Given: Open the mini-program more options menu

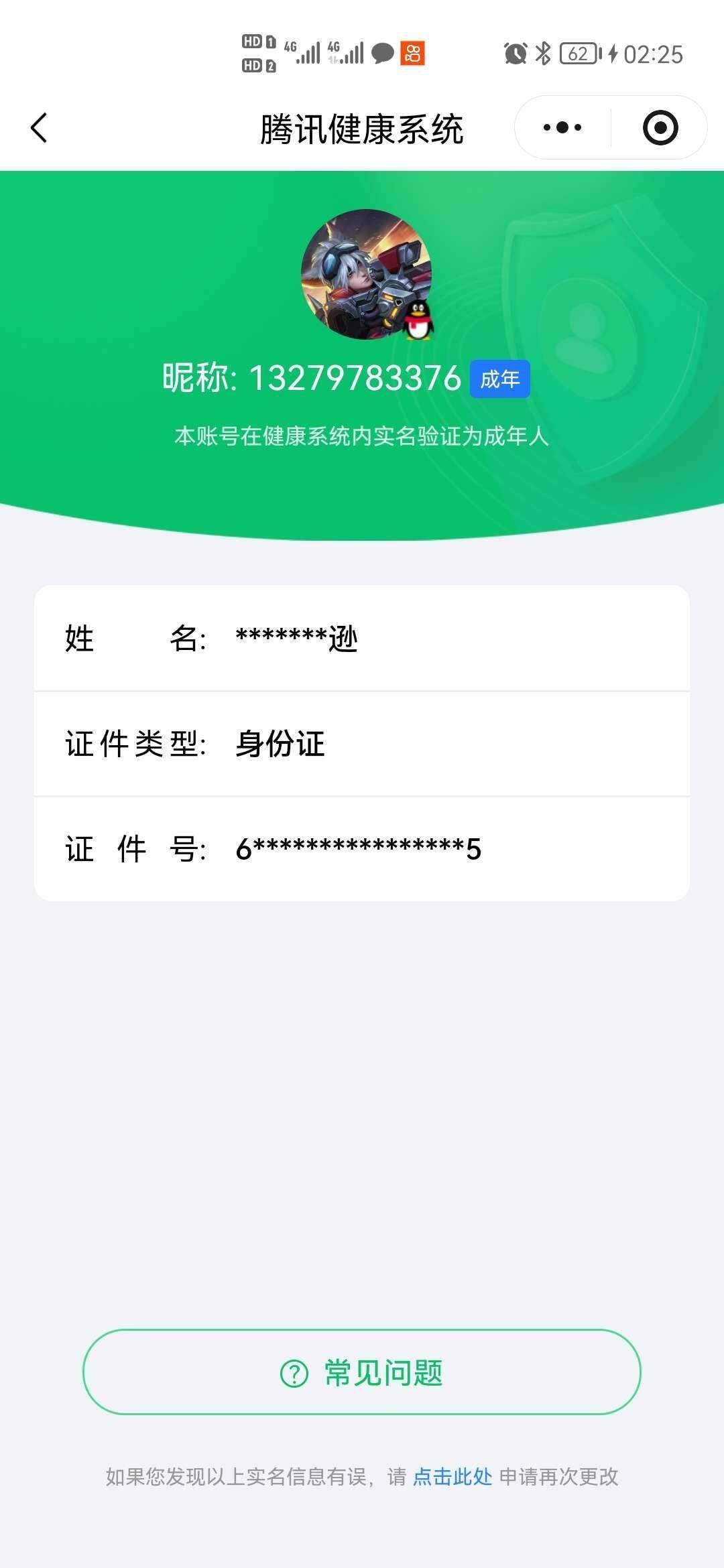Looking at the screenshot, I should pyautogui.click(x=563, y=127).
